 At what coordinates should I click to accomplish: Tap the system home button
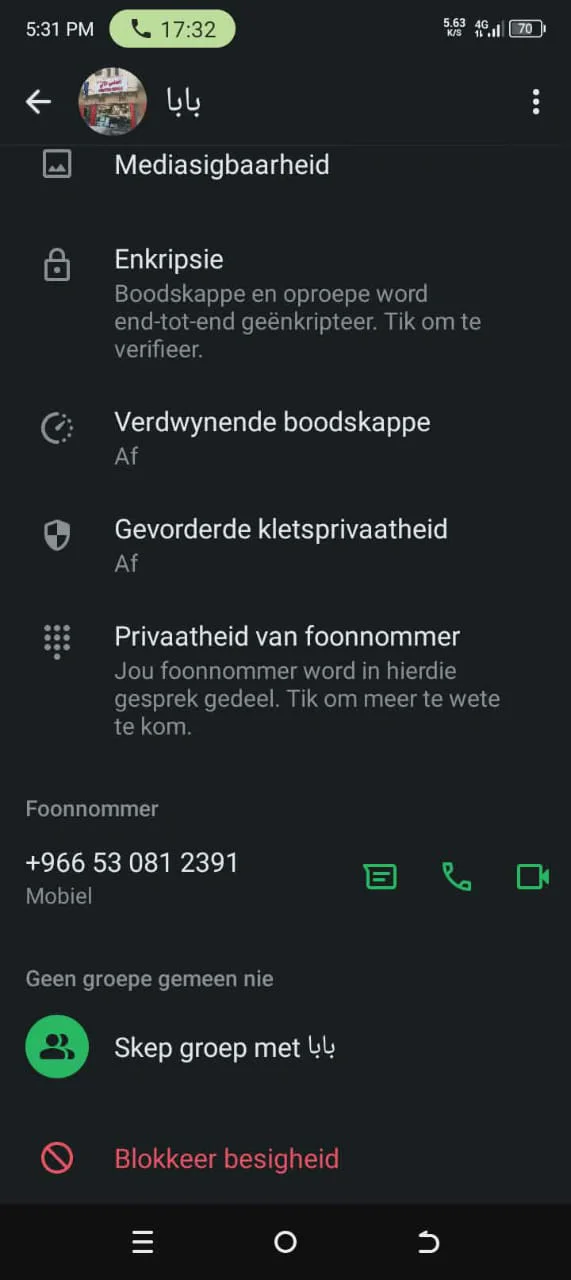(x=285, y=1242)
